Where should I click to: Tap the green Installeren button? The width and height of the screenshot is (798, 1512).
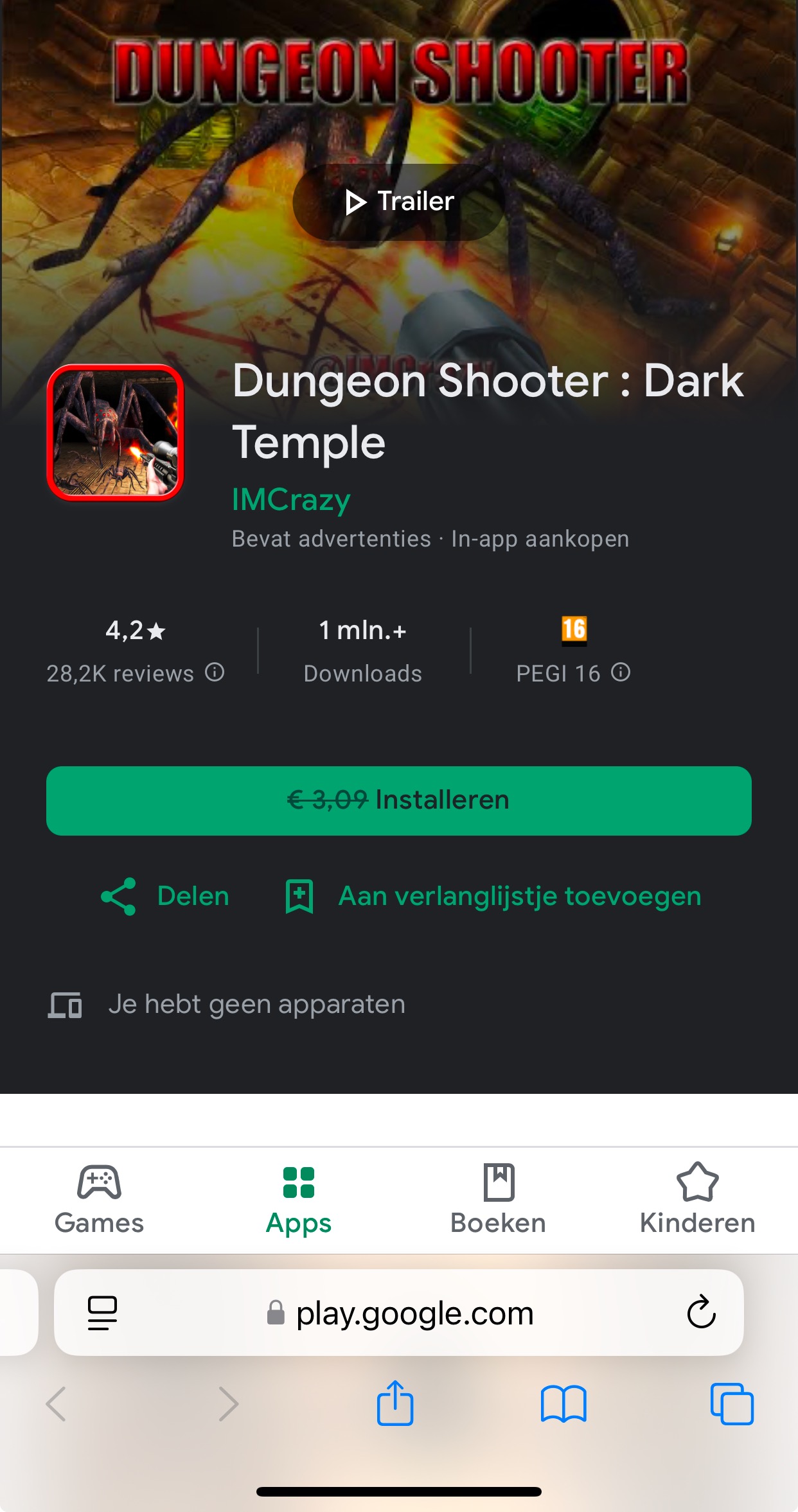tap(399, 800)
